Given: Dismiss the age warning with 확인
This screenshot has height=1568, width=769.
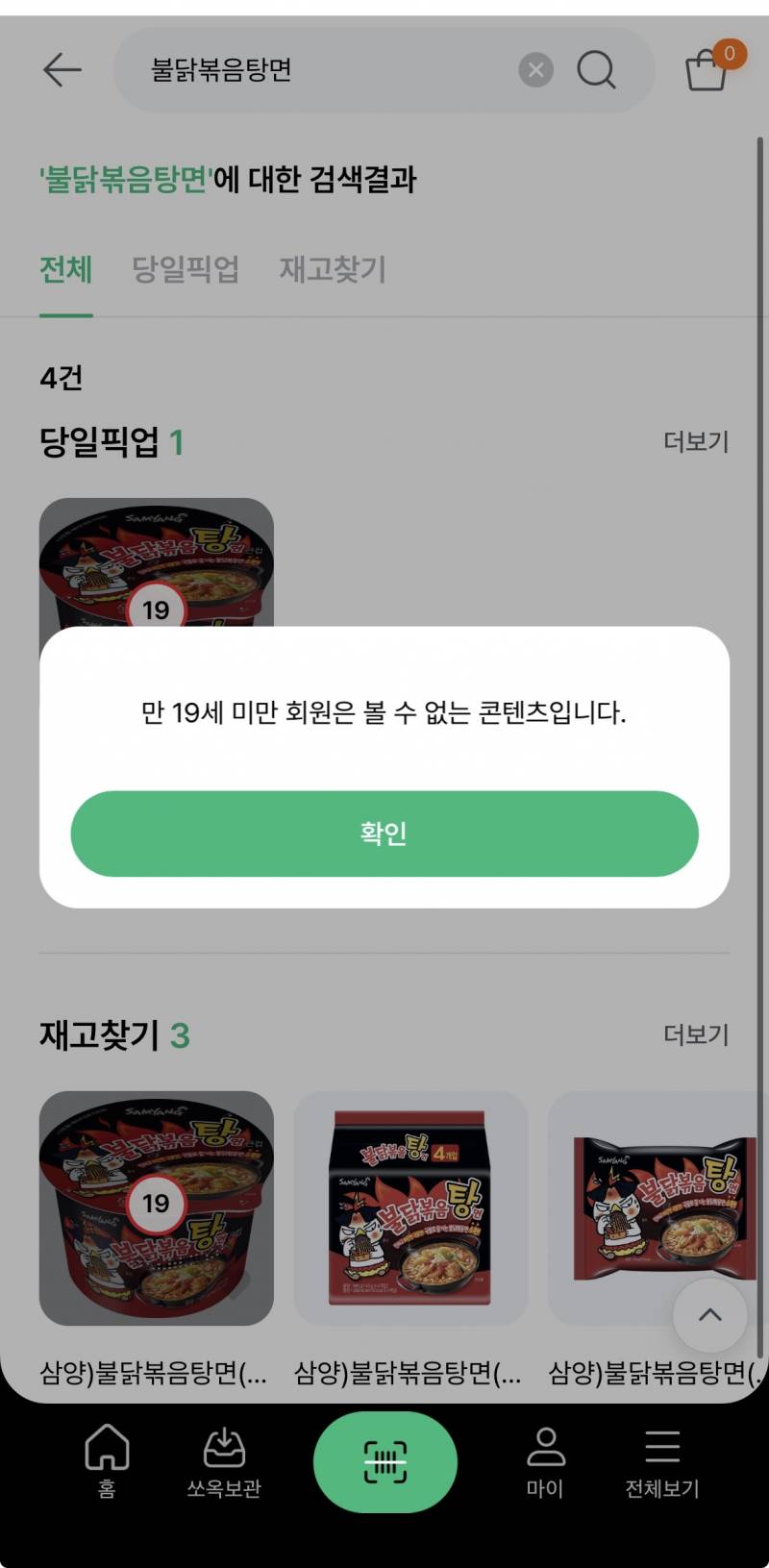Looking at the screenshot, I should [384, 834].
